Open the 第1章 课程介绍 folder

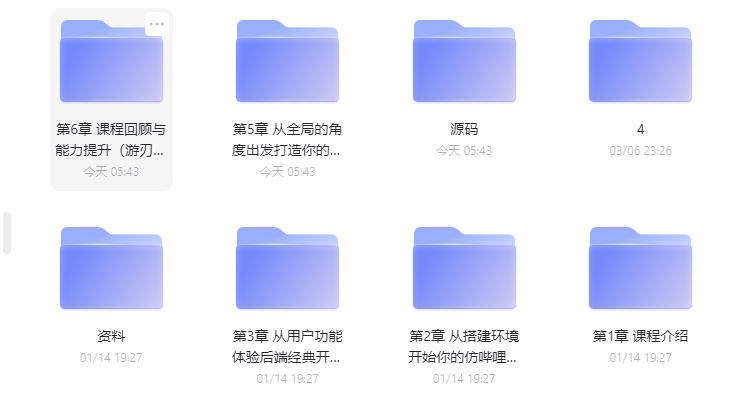tap(640, 269)
